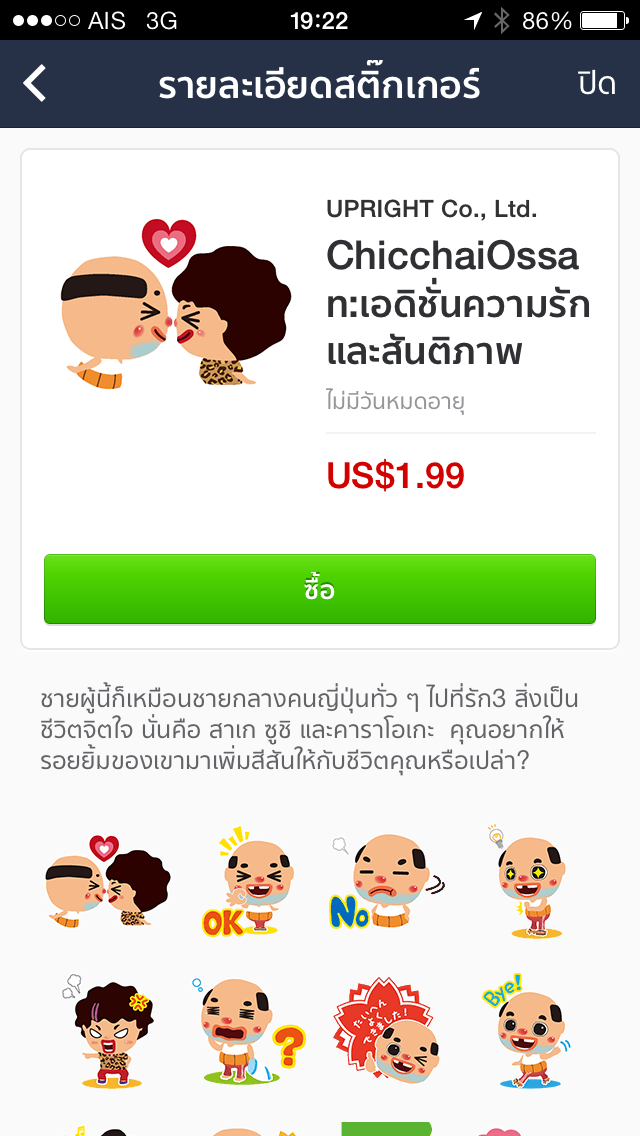Preview the kissing couple sticker in the grid
This screenshot has height=1136, width=640.
pyautogui.click(x=108, y=882)
